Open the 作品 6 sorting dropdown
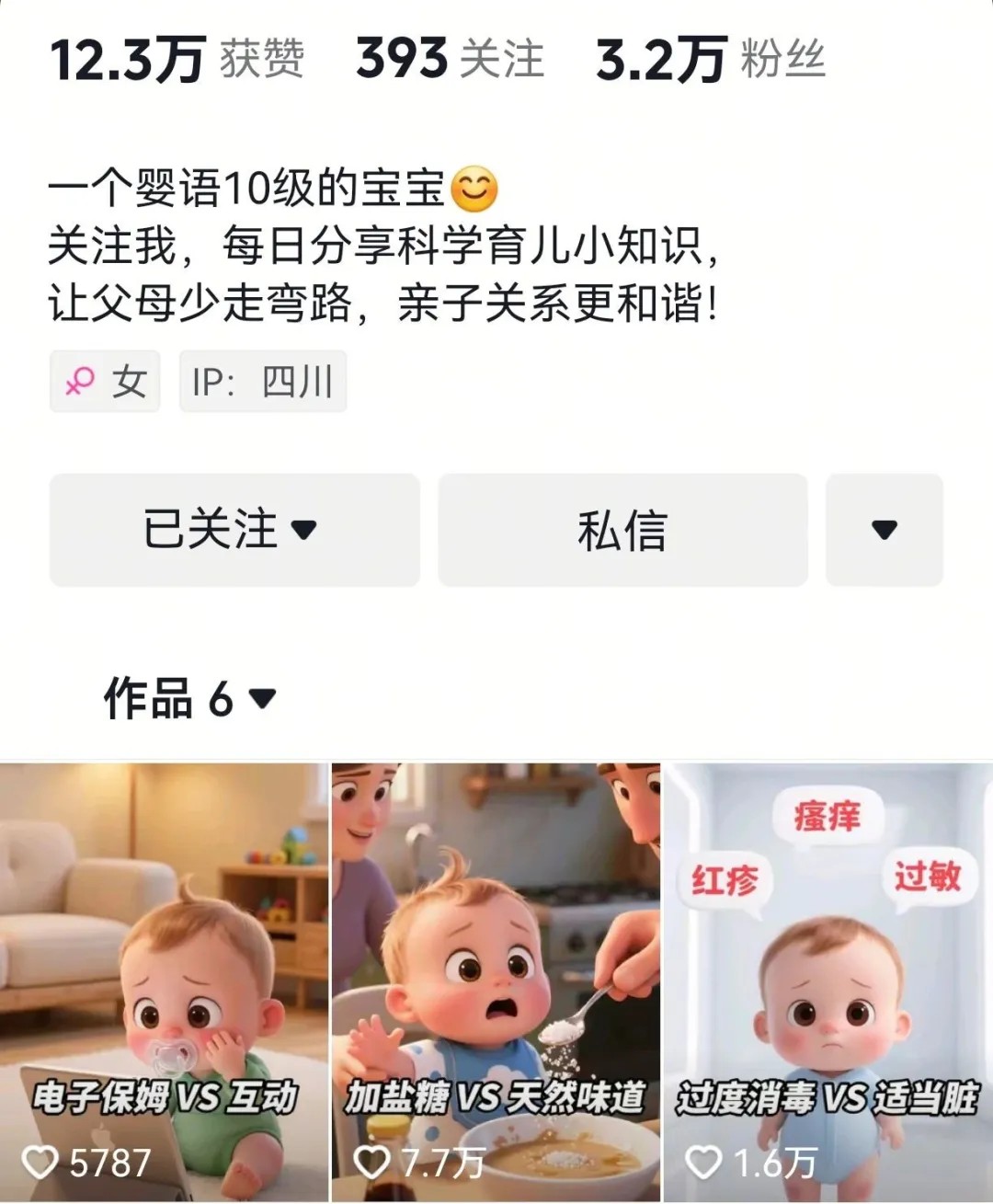The height and width of the screenshot is (1204, 993). 190,698
